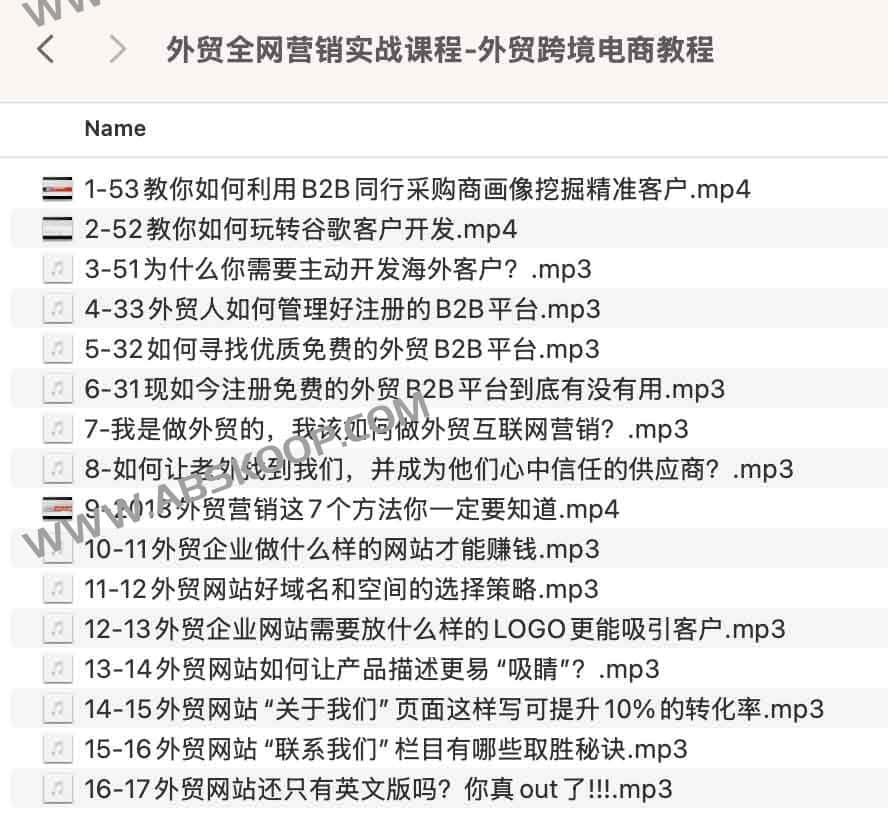
Task: Open video 1-53 about B2B buyer profiling
Action: [417, 188]
